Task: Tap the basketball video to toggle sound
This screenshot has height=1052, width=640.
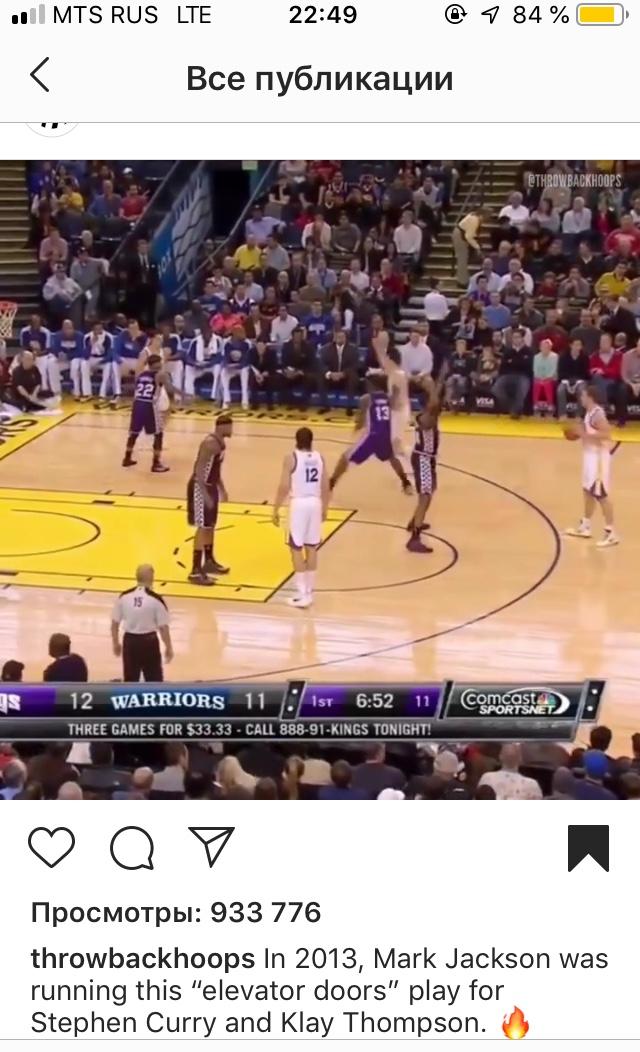Action: [320, 480]
